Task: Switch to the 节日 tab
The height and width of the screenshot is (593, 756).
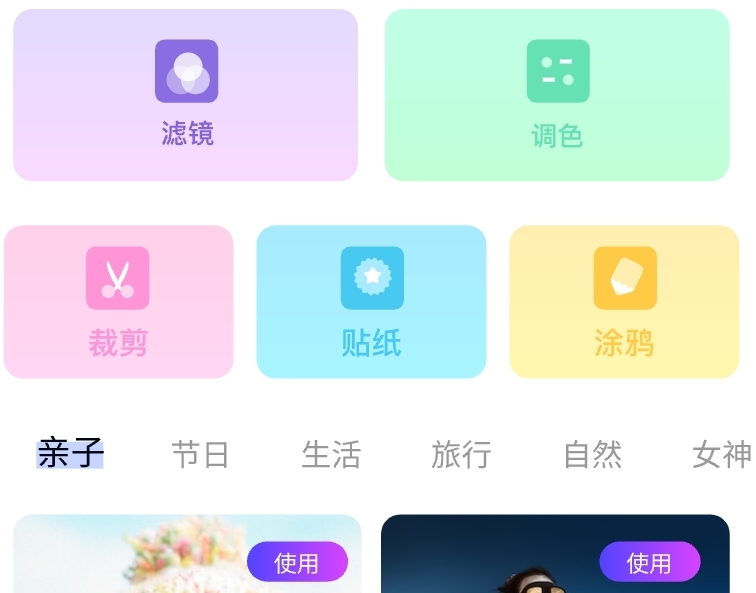Action: coord(200,454)
